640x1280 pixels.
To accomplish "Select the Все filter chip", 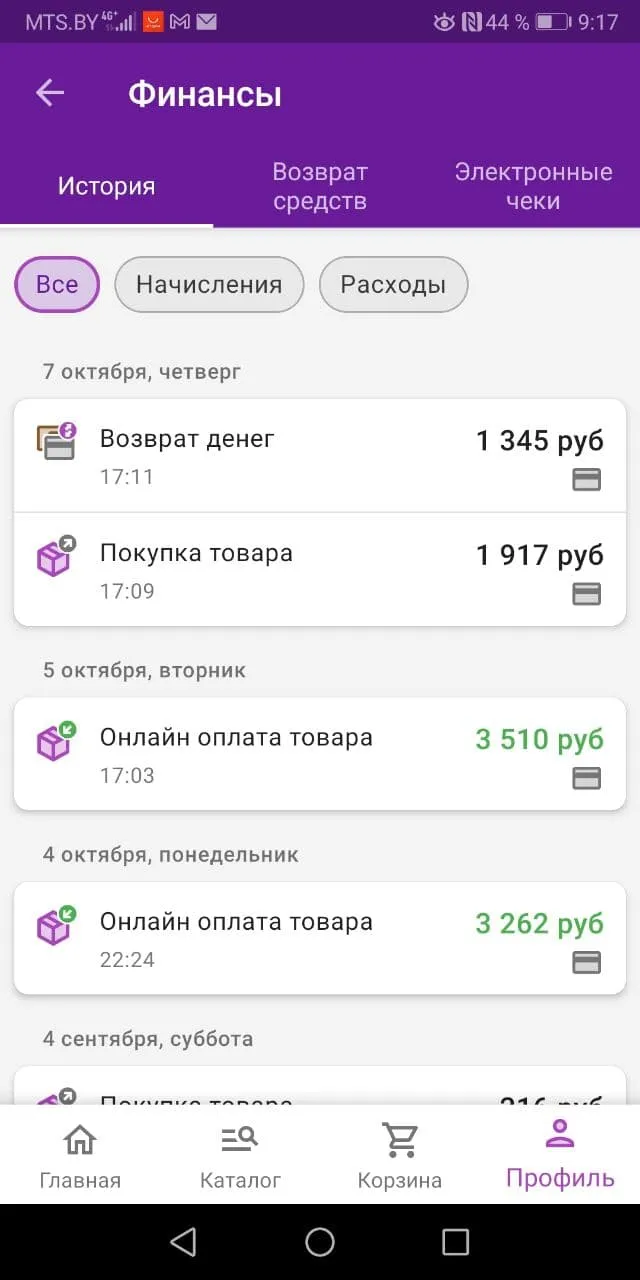I will pos(57,285).
